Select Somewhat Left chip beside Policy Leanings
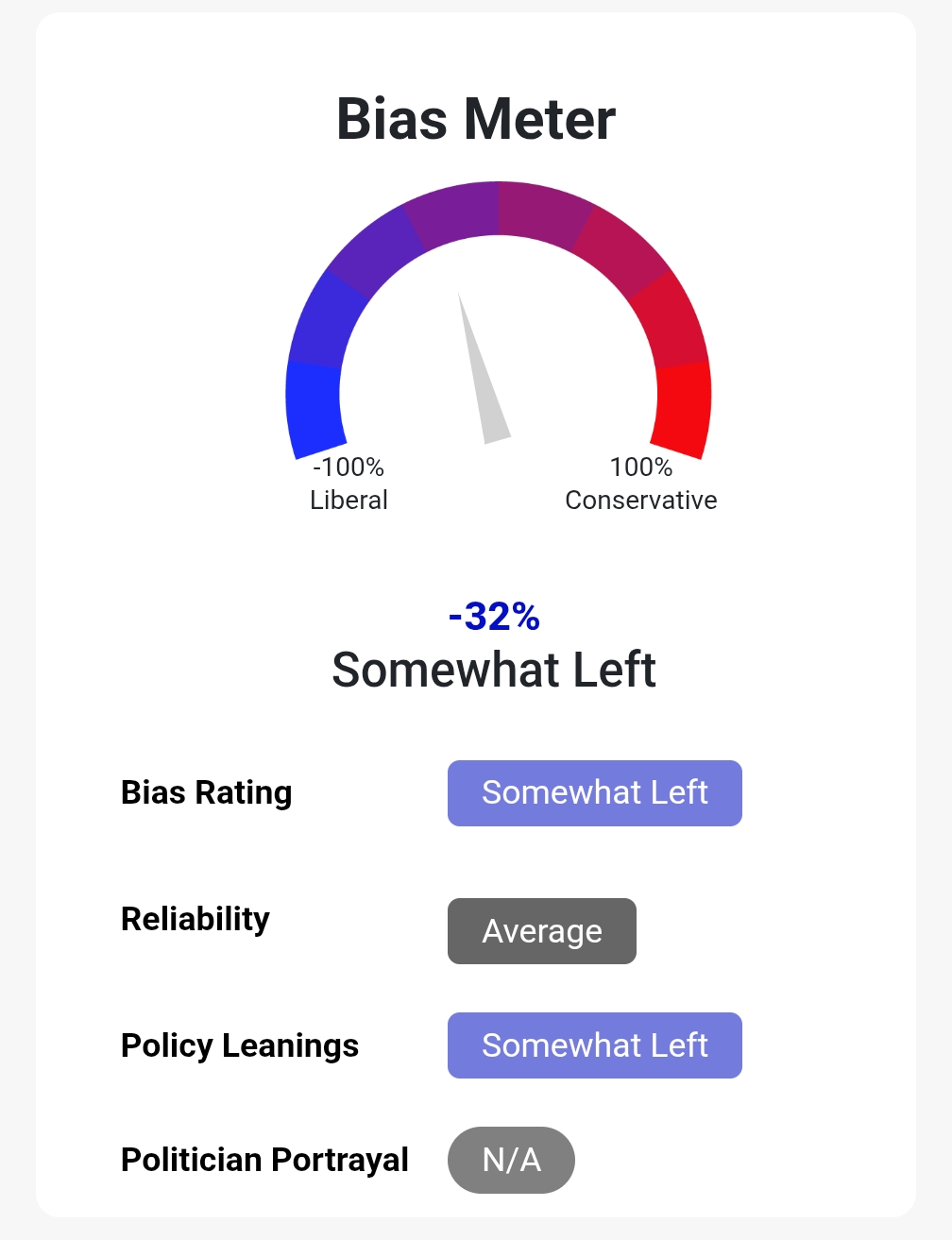Image resolution: width=952 pixels, height=1240 pixels. click(594, 1045)
